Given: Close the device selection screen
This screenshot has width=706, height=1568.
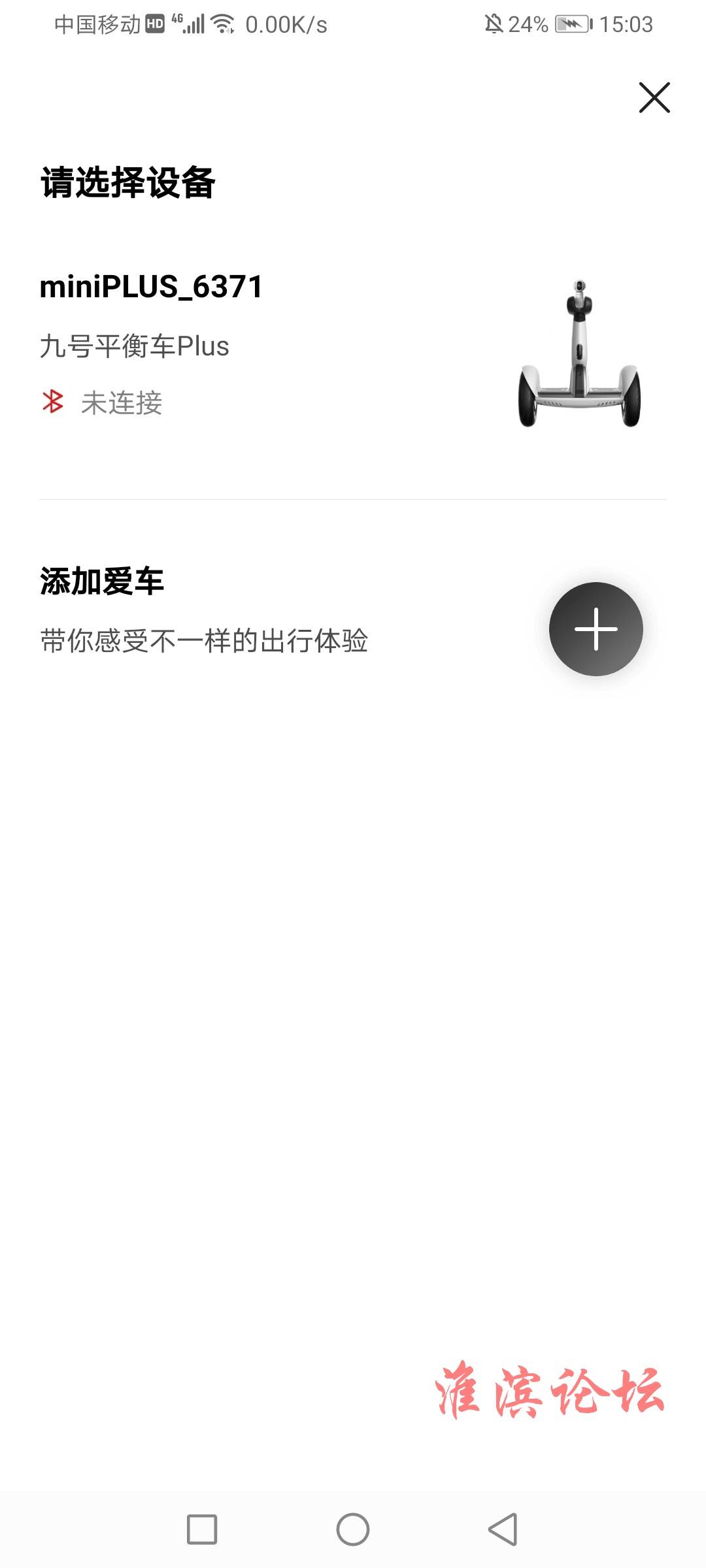Looking at the screenshot, I should pyautogui.click(x=654, y=98).
